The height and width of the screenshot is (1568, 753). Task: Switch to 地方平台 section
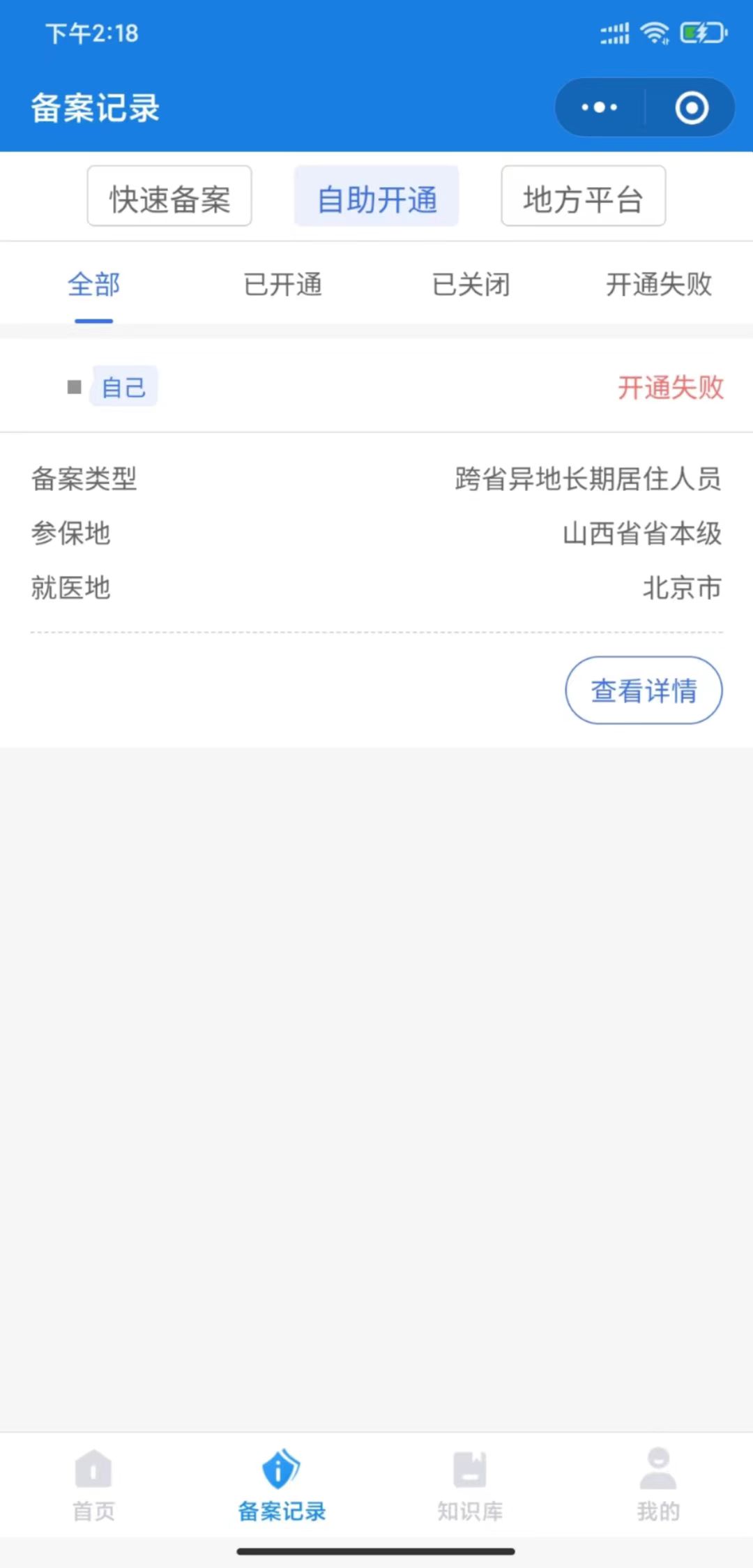[x=583, y=199]
